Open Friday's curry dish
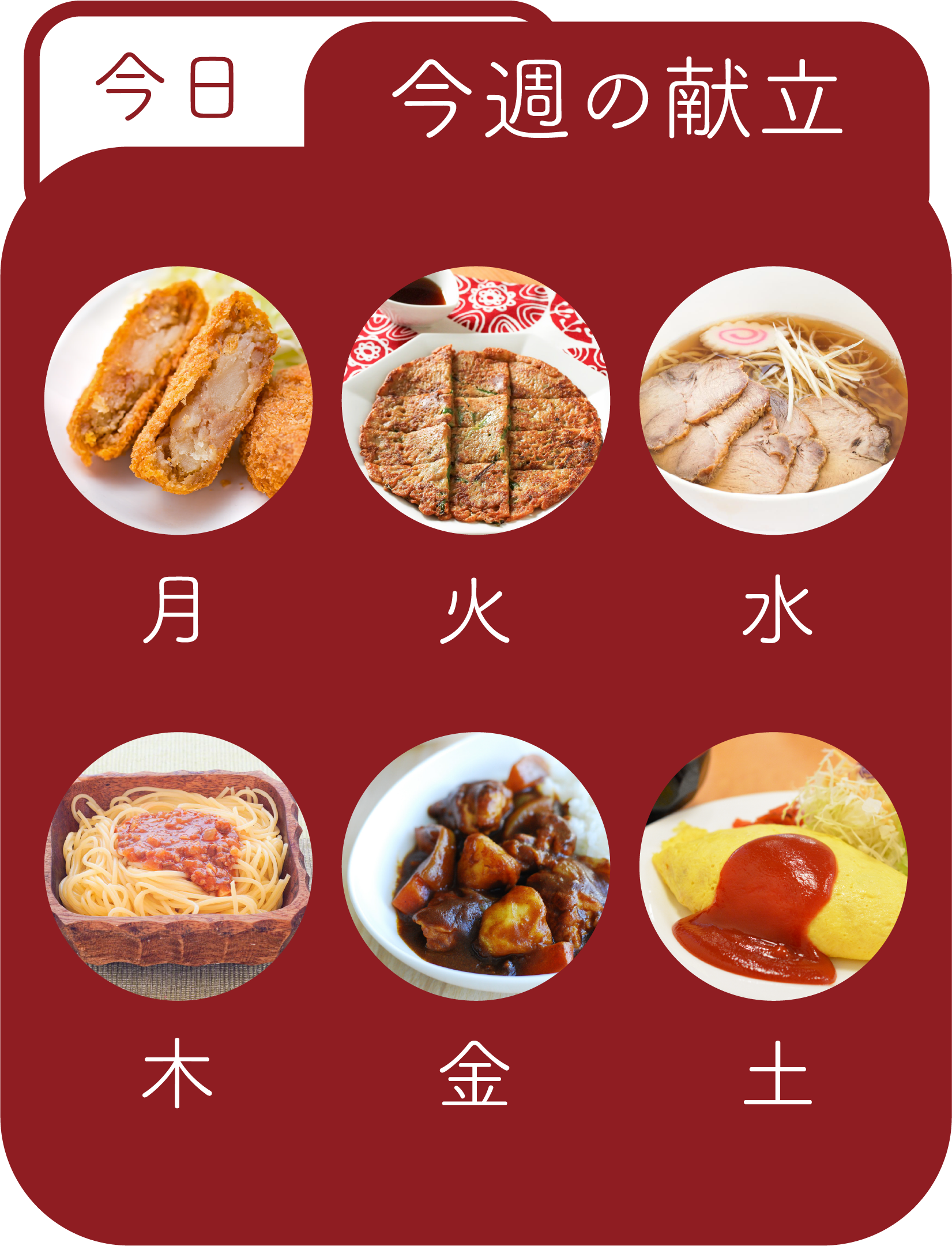Screen dimensions: 952x1246 [x=476, y=866]
